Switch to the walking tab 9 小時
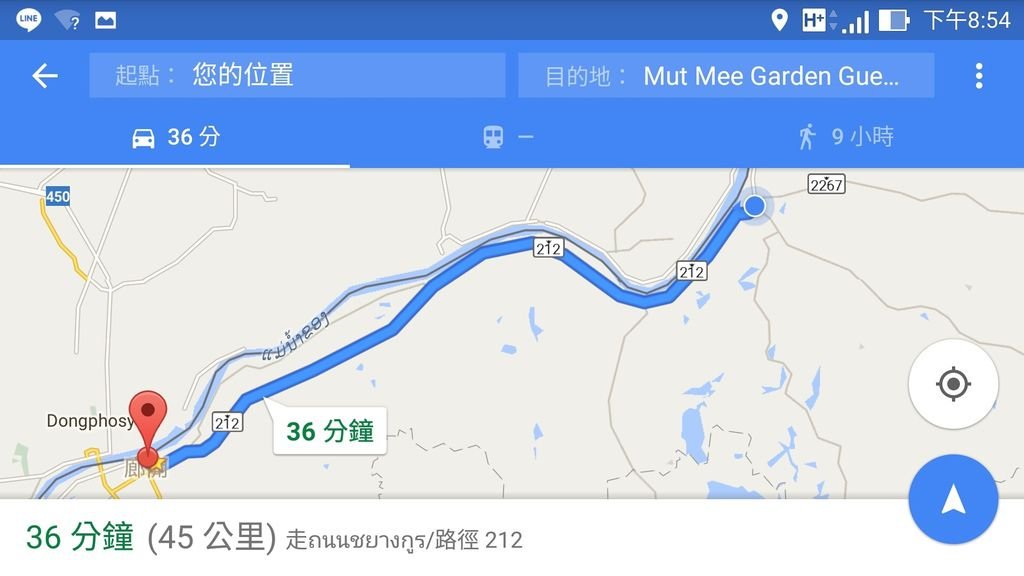1024x576 pixels. click(x=846, y=137)
